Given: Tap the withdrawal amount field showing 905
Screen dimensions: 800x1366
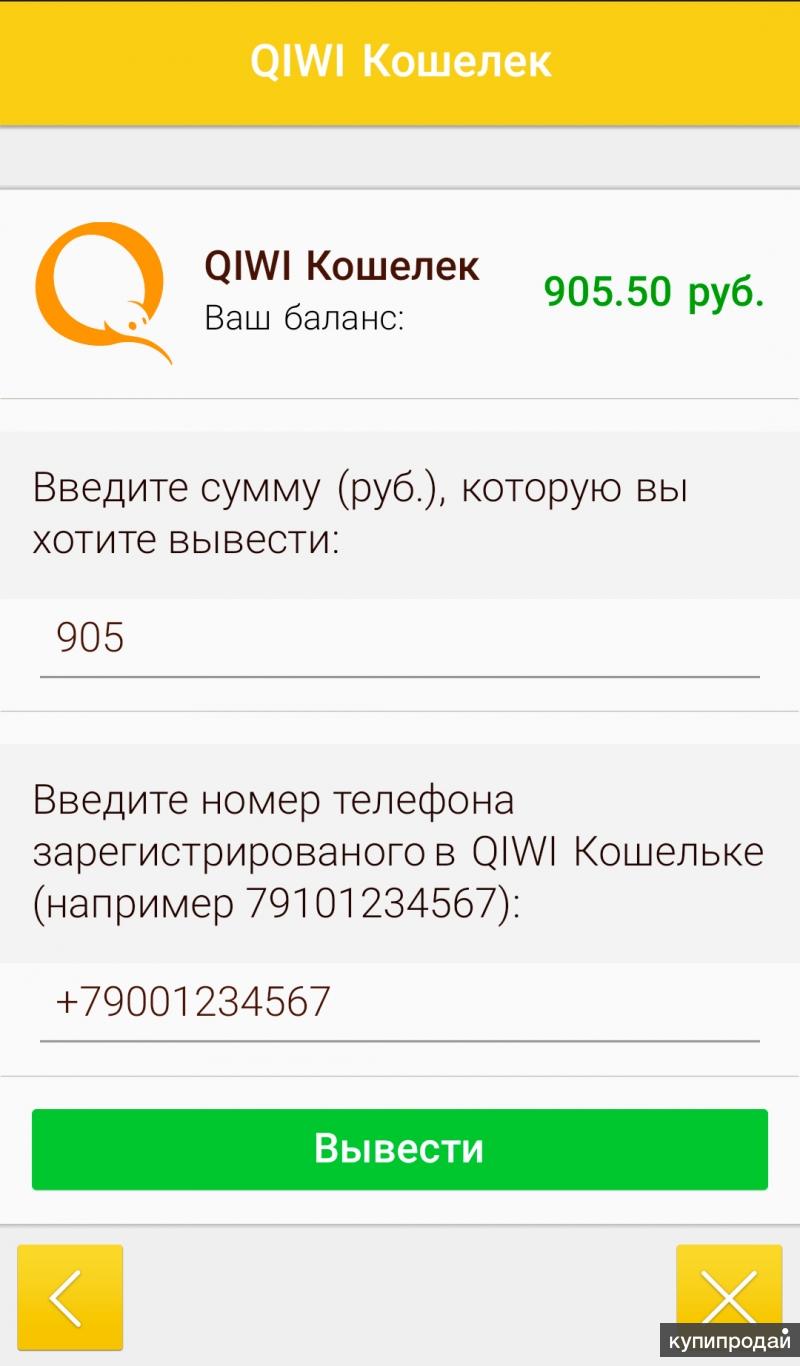Looking at the screenshot, I should pyautogui.click(x=398, y=640).
